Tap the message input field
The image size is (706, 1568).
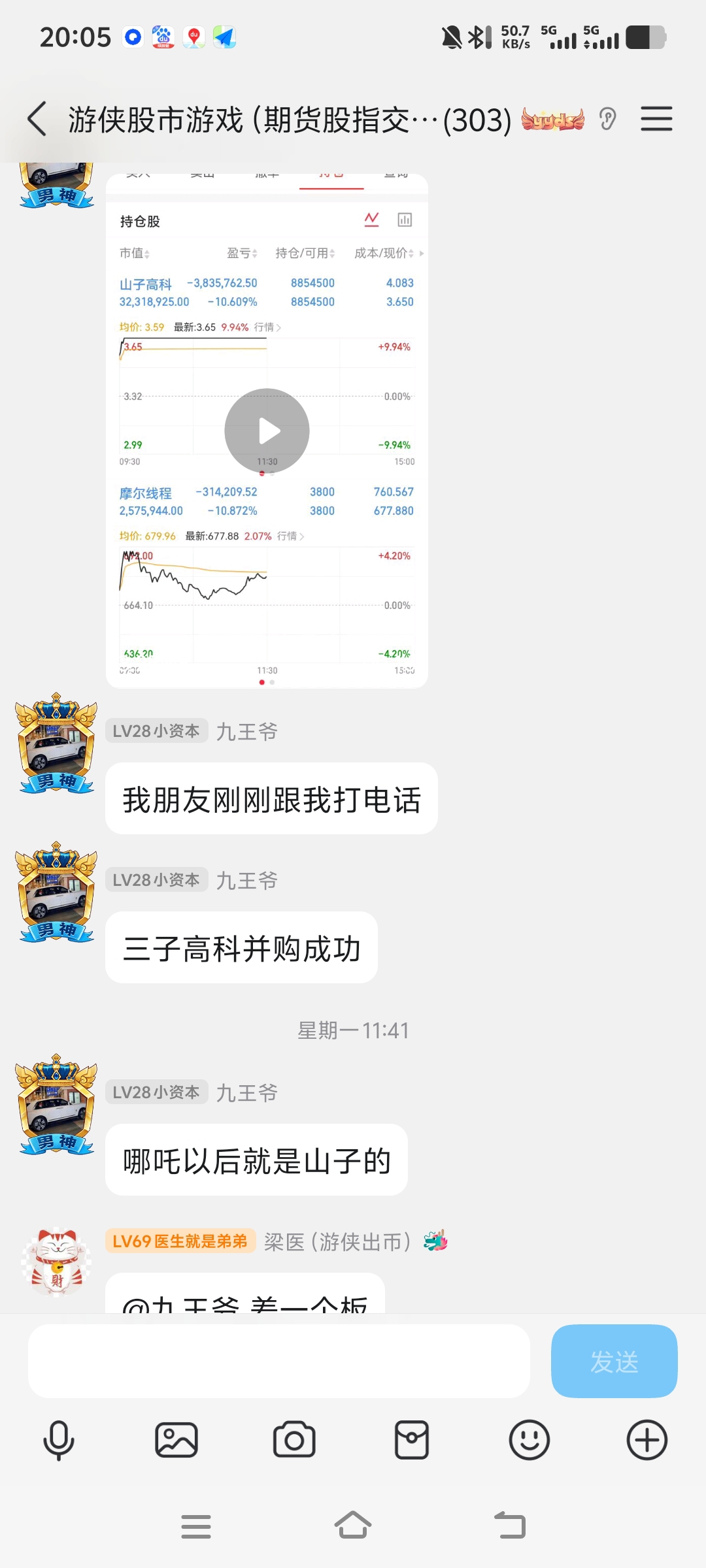coord(278,1362)
